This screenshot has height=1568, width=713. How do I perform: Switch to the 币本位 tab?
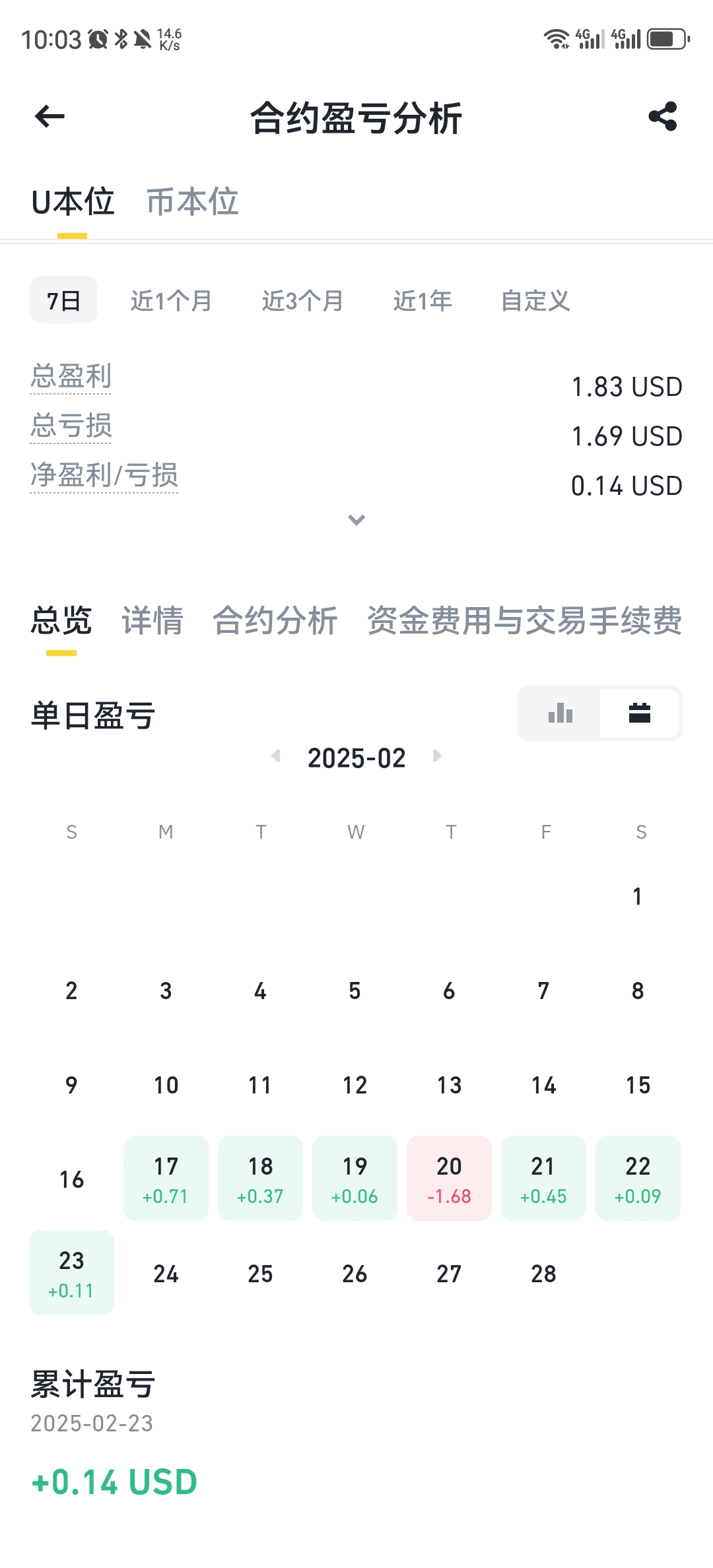coord(192,201)
